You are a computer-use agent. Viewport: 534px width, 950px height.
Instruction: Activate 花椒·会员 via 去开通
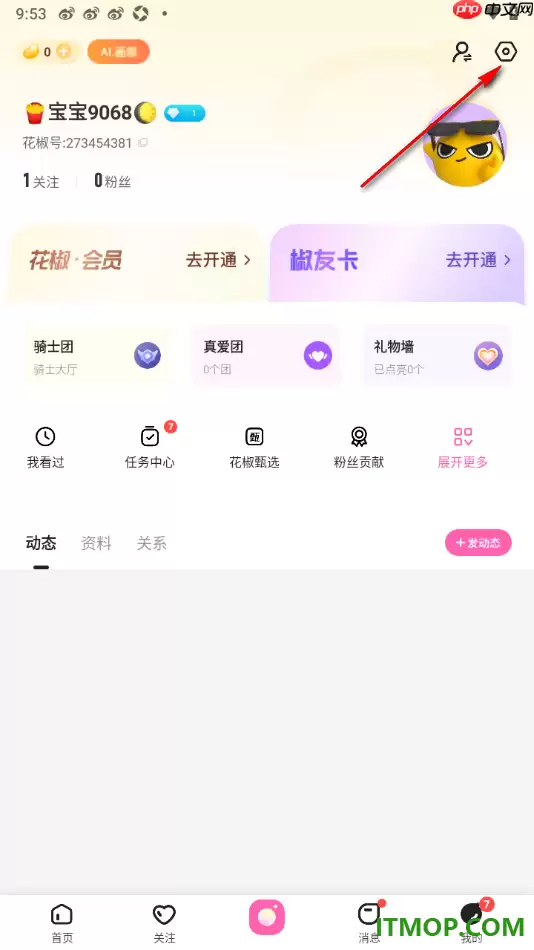point(218,261)
